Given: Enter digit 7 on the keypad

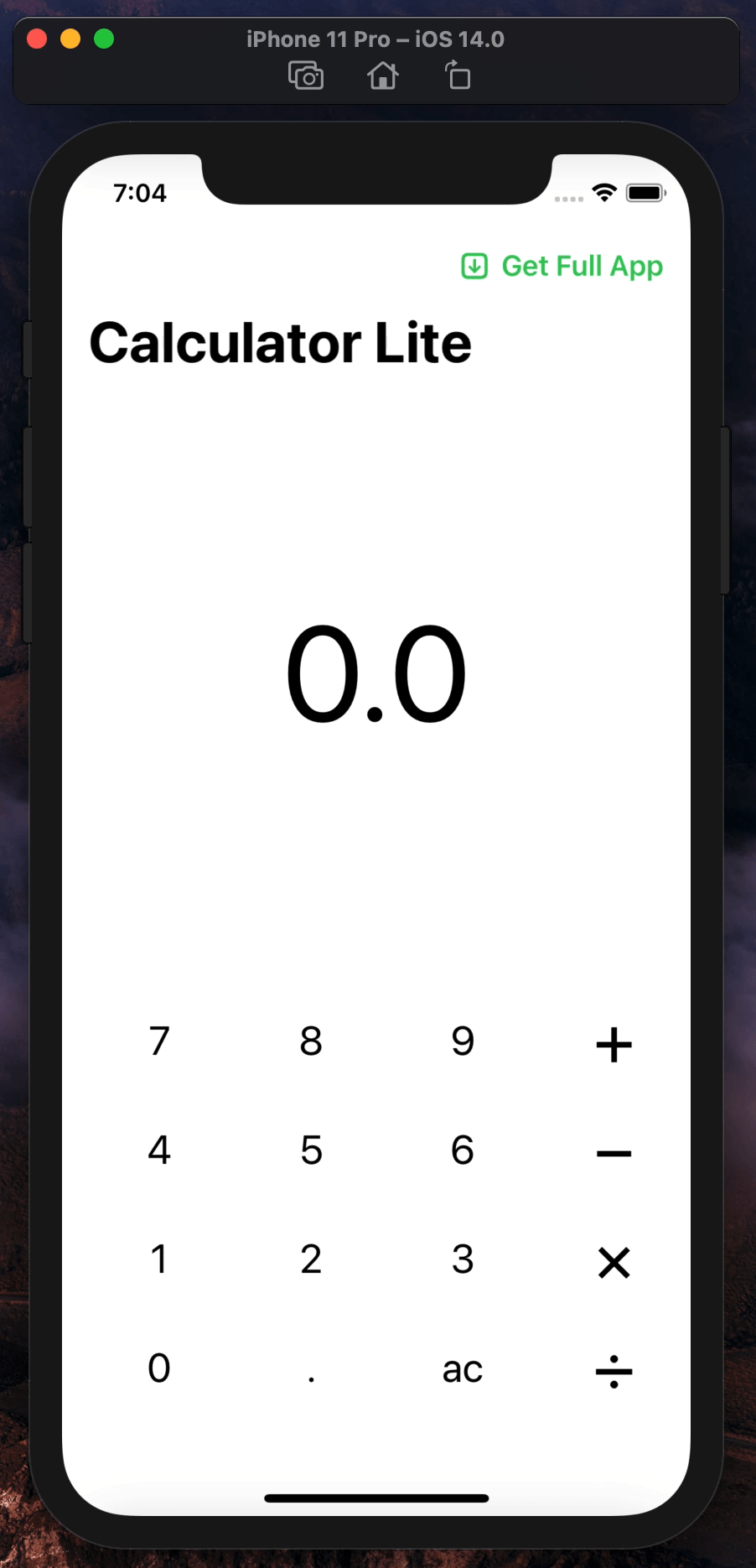Looking at the screenshot, I should tap(159, 1041).
